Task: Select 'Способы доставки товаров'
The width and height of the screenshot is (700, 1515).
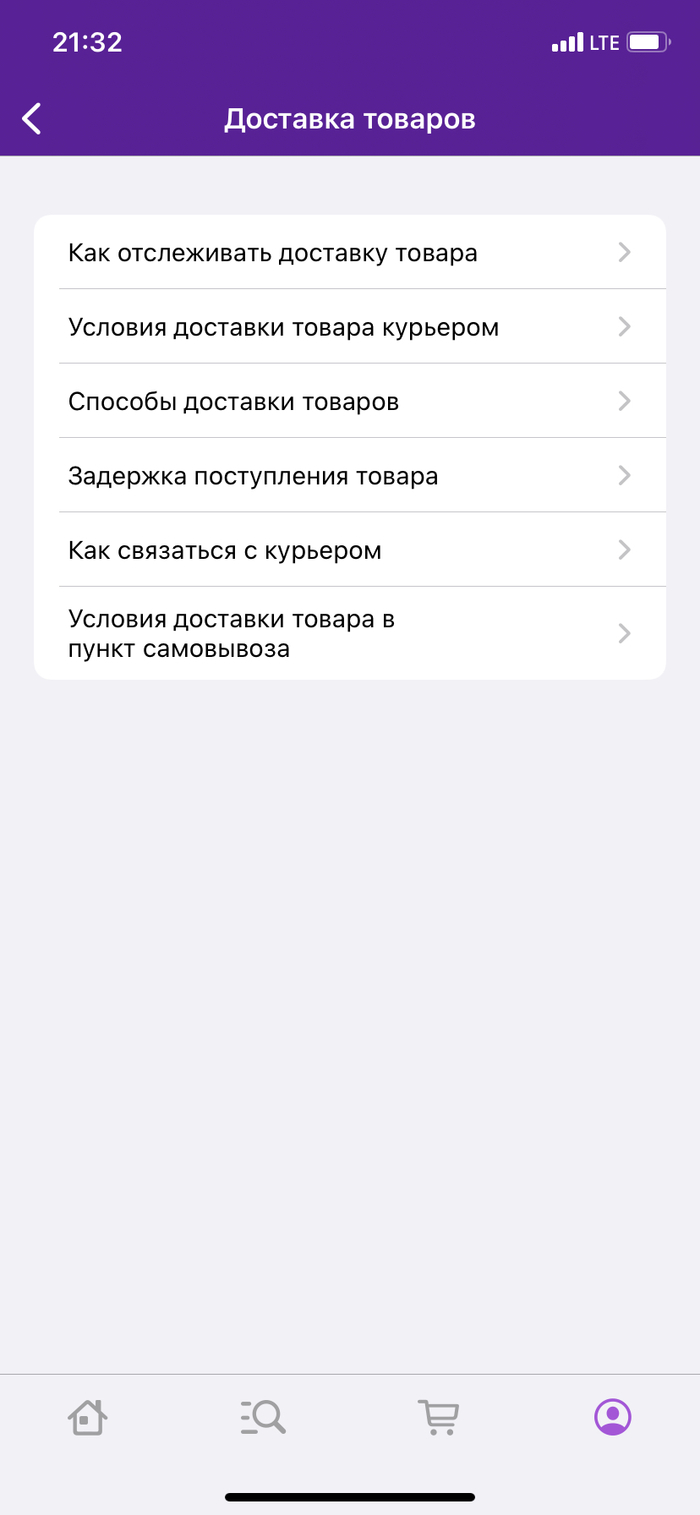Action: click(350, 401)
